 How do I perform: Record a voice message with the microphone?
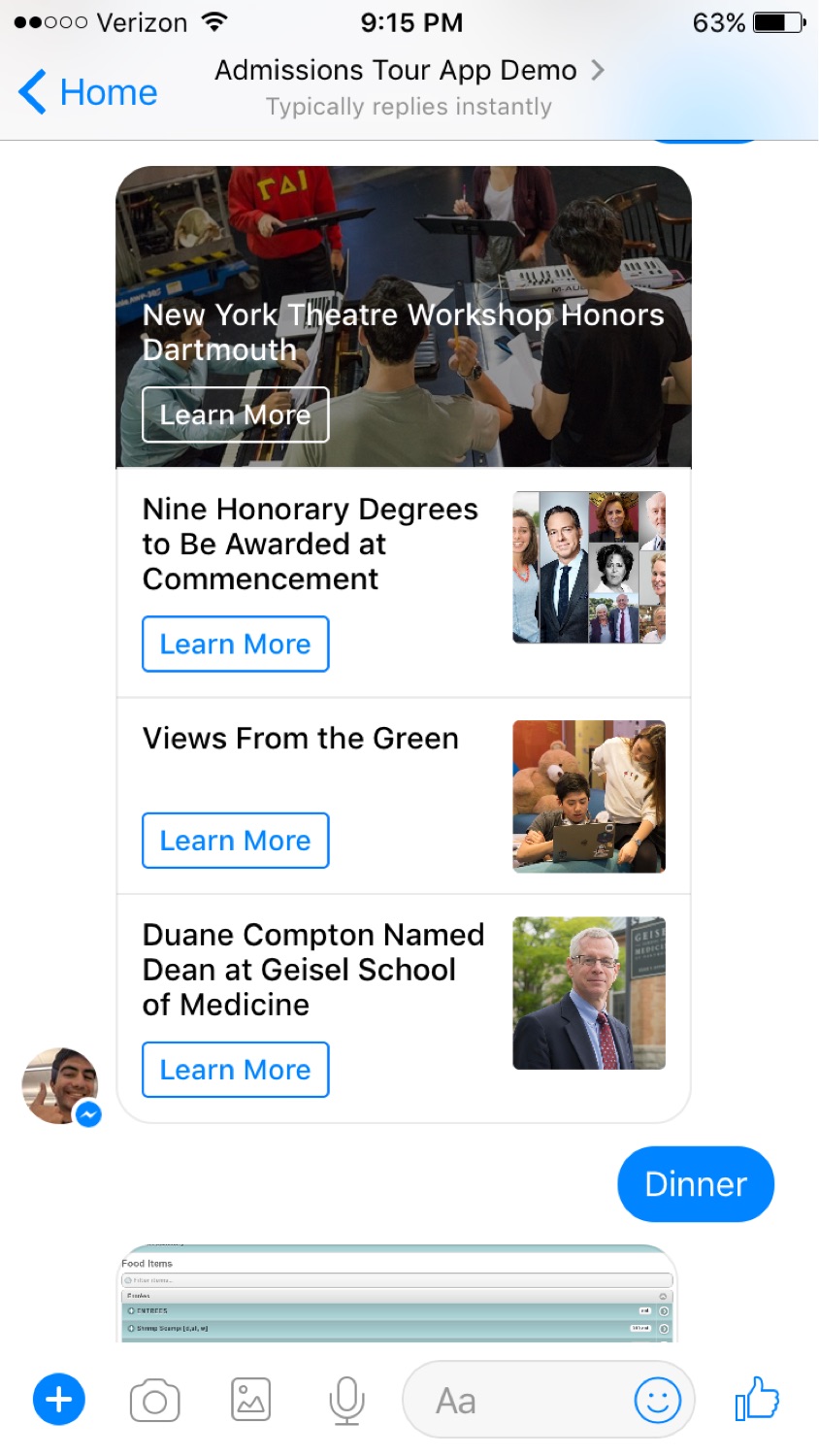[346, 1401]
